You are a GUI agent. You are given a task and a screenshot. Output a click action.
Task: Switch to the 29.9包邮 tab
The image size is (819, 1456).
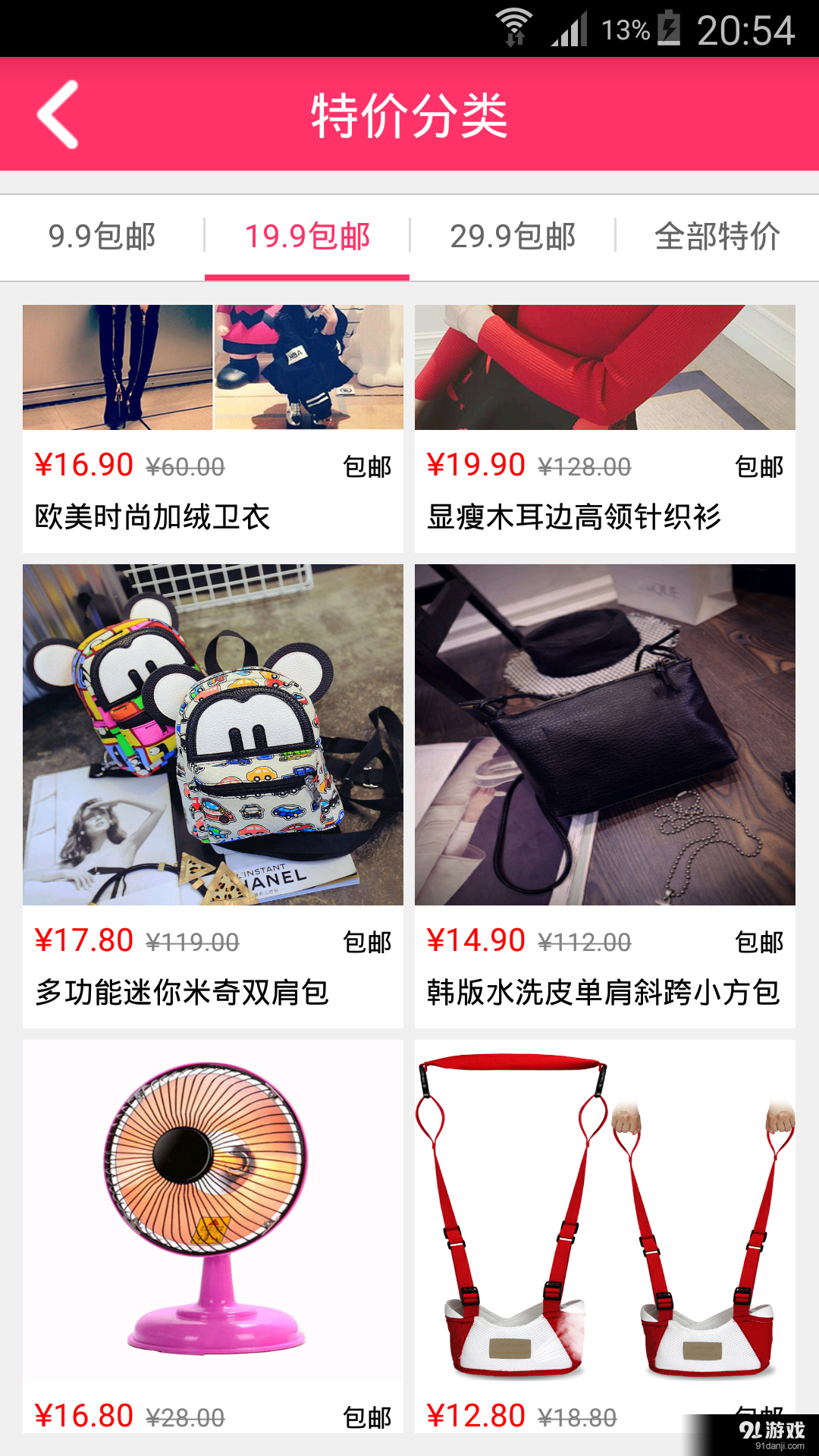(513, 237)
